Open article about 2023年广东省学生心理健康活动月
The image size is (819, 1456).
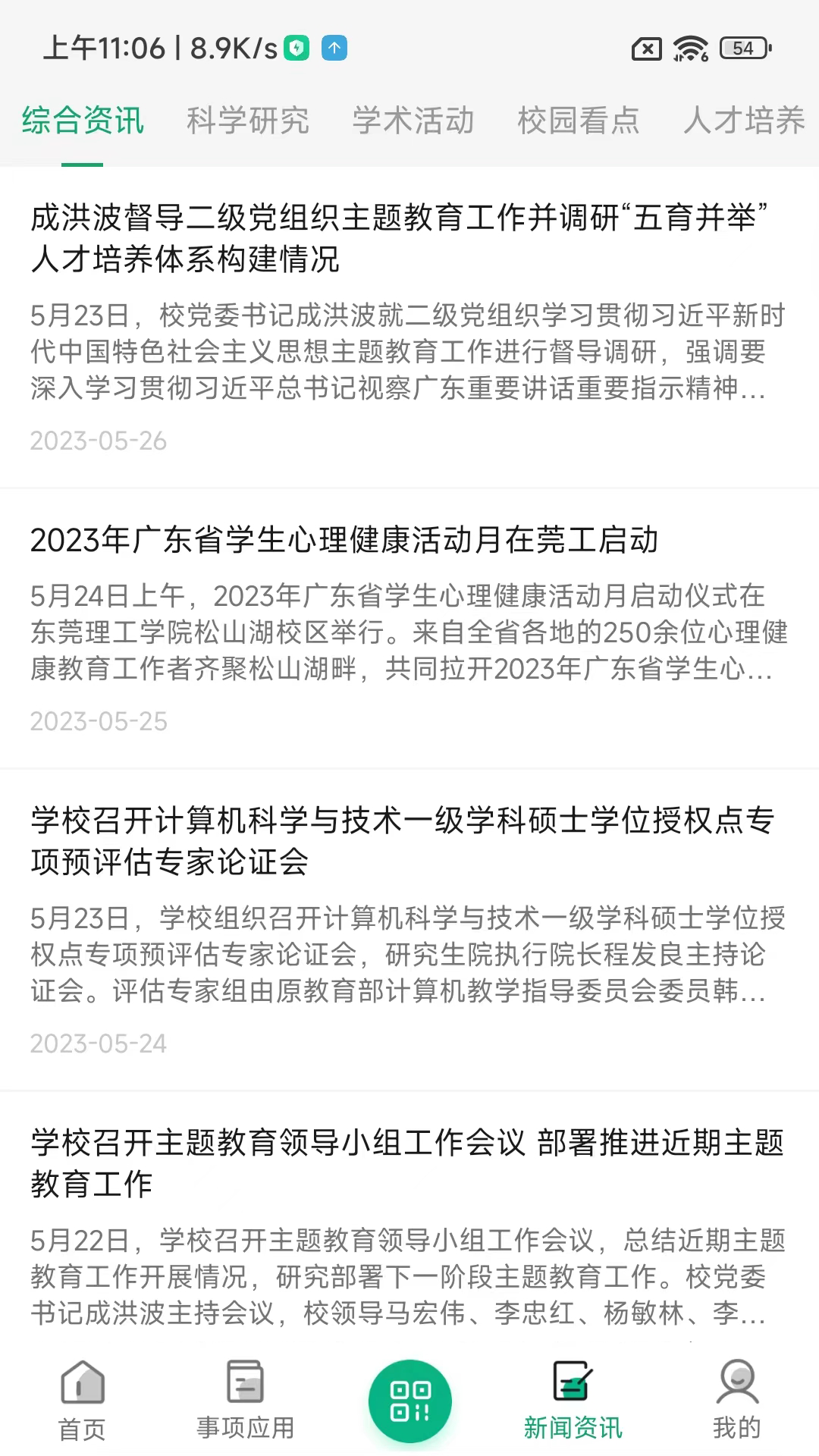(409, 622)
